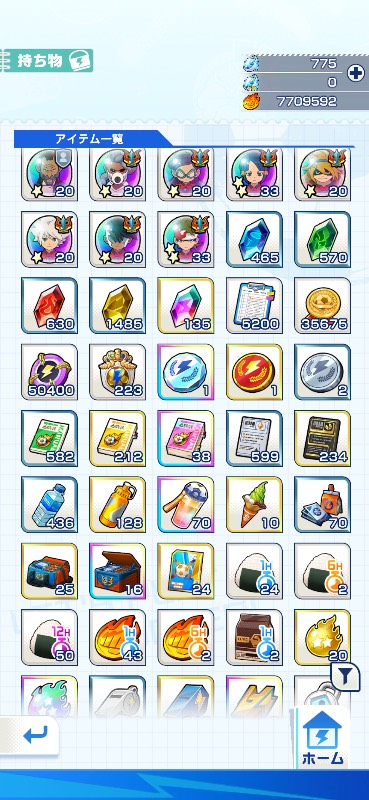Select the clipboard item showing 5200

[x=254, y=306]
